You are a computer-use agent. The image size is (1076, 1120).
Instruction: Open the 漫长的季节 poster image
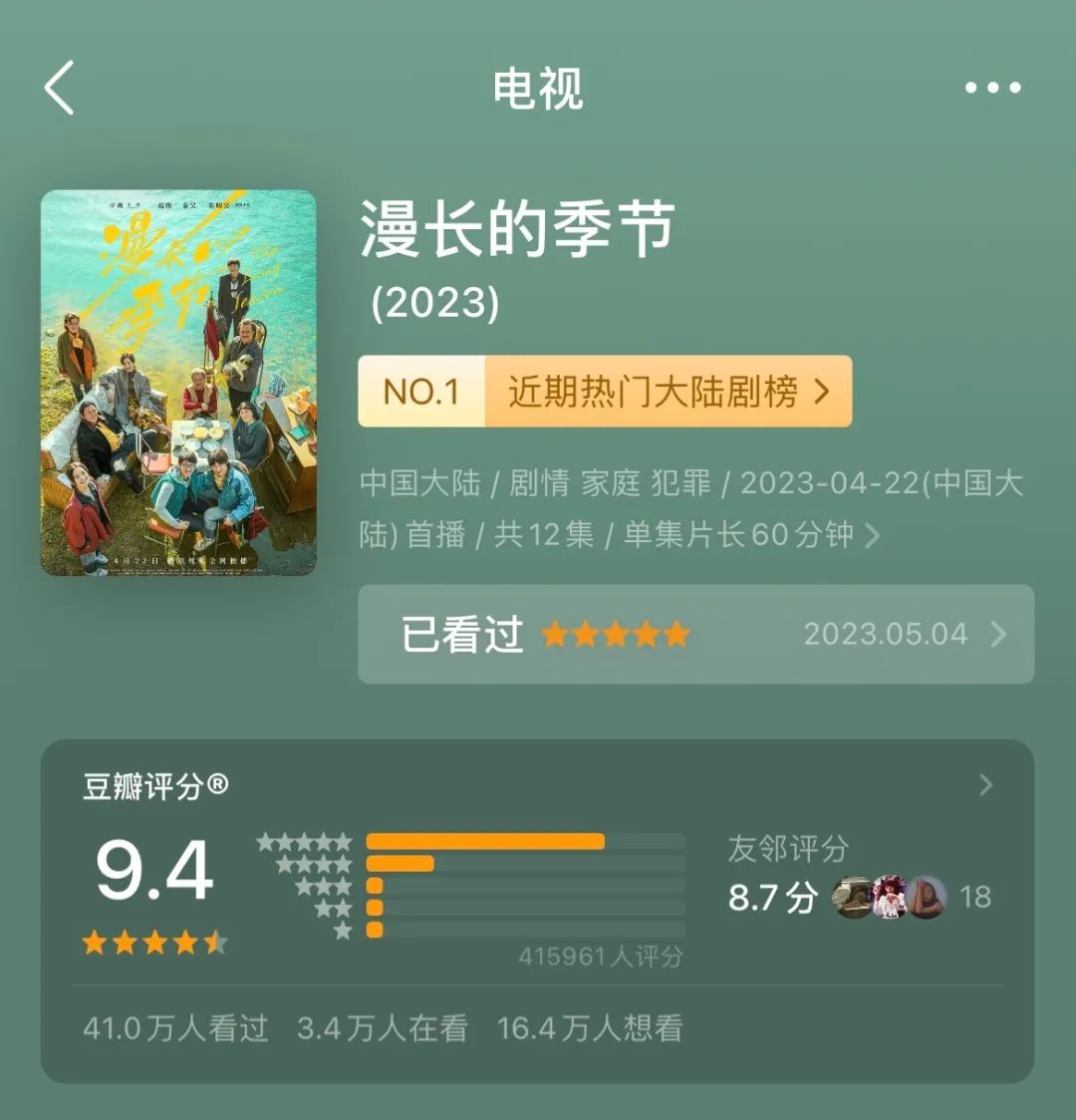[x=178, y=383]
